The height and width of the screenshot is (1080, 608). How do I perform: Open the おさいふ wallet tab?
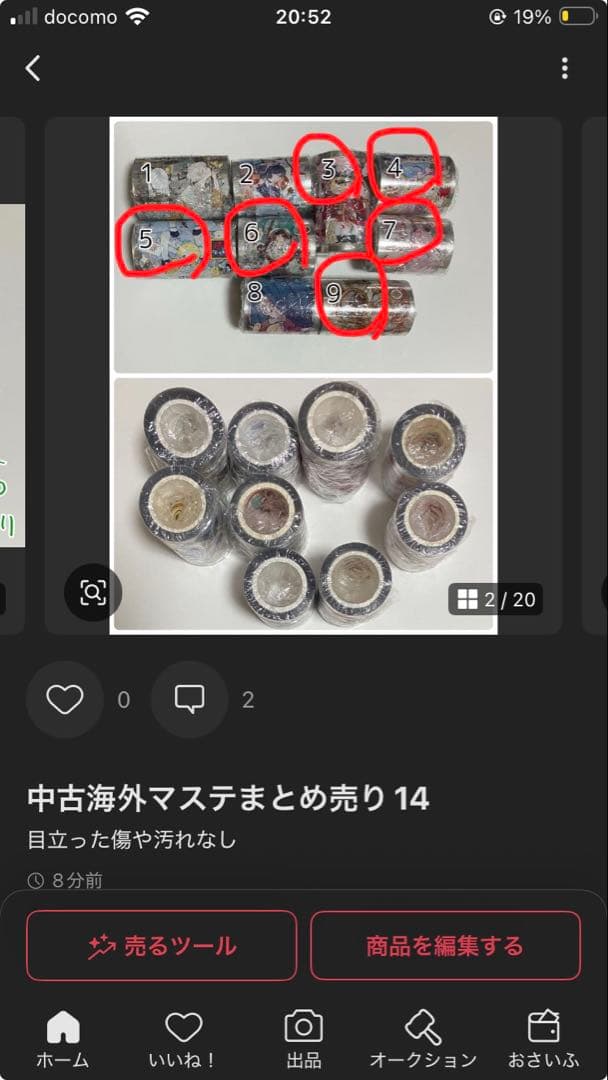click(544, 1039)
